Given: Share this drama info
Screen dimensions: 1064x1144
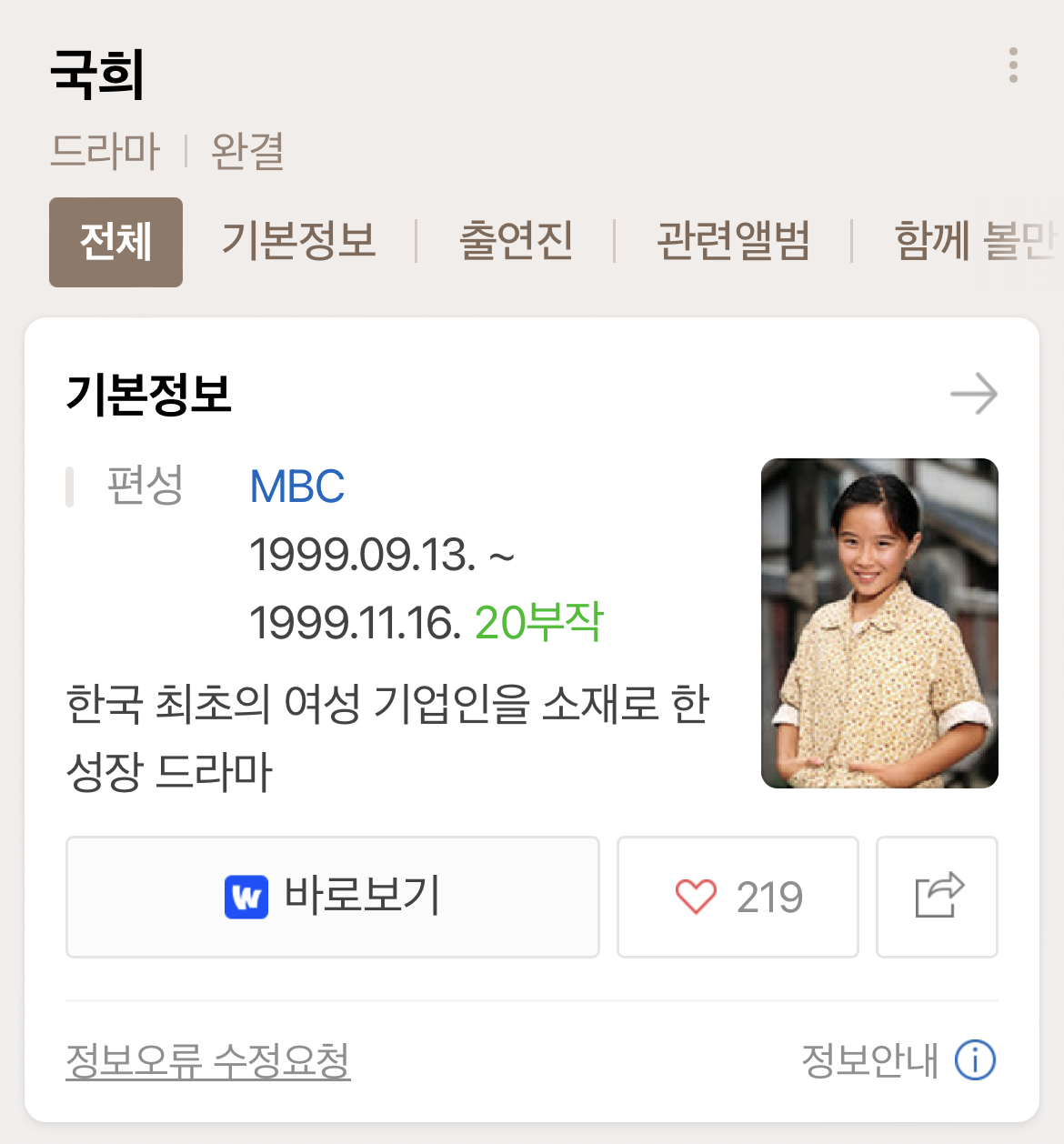Looking at the screenshot, I should (938, 897).
